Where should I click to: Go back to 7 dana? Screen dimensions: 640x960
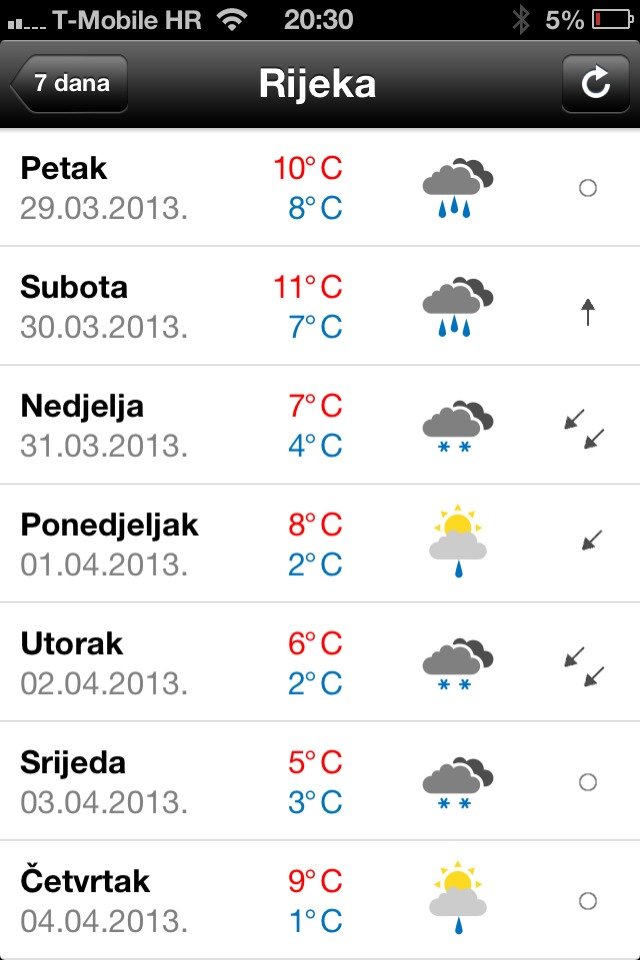pos(70,84)
